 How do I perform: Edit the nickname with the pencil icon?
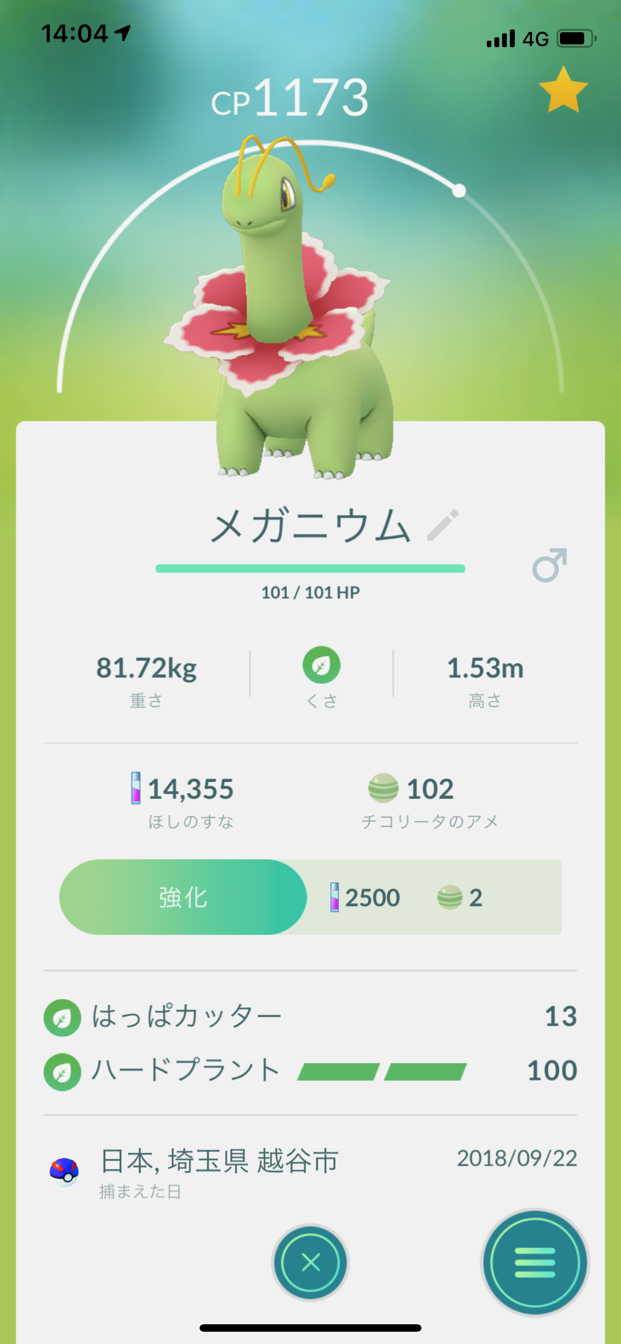coord(443,524)
